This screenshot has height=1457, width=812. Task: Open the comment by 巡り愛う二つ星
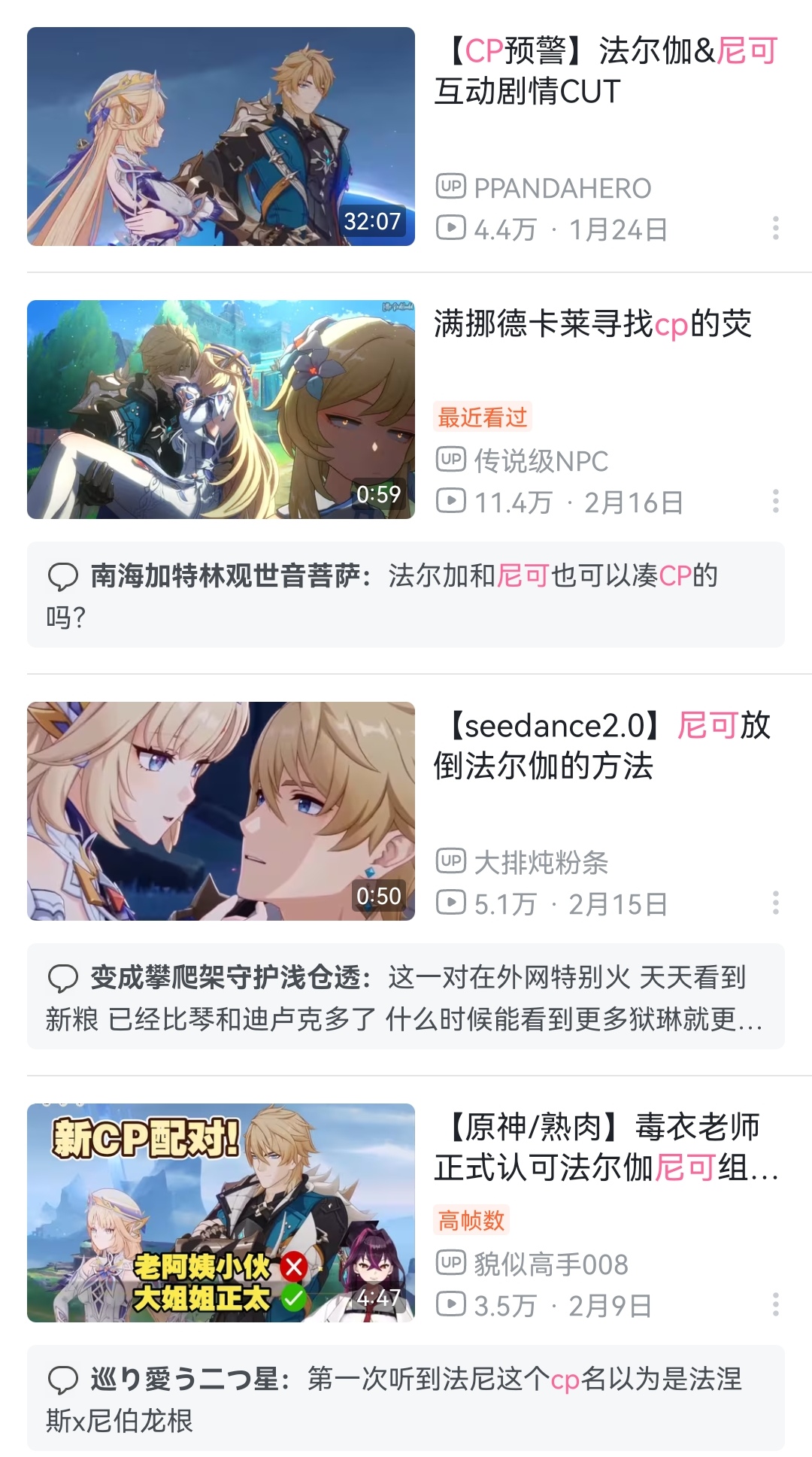click(406, 1398)
